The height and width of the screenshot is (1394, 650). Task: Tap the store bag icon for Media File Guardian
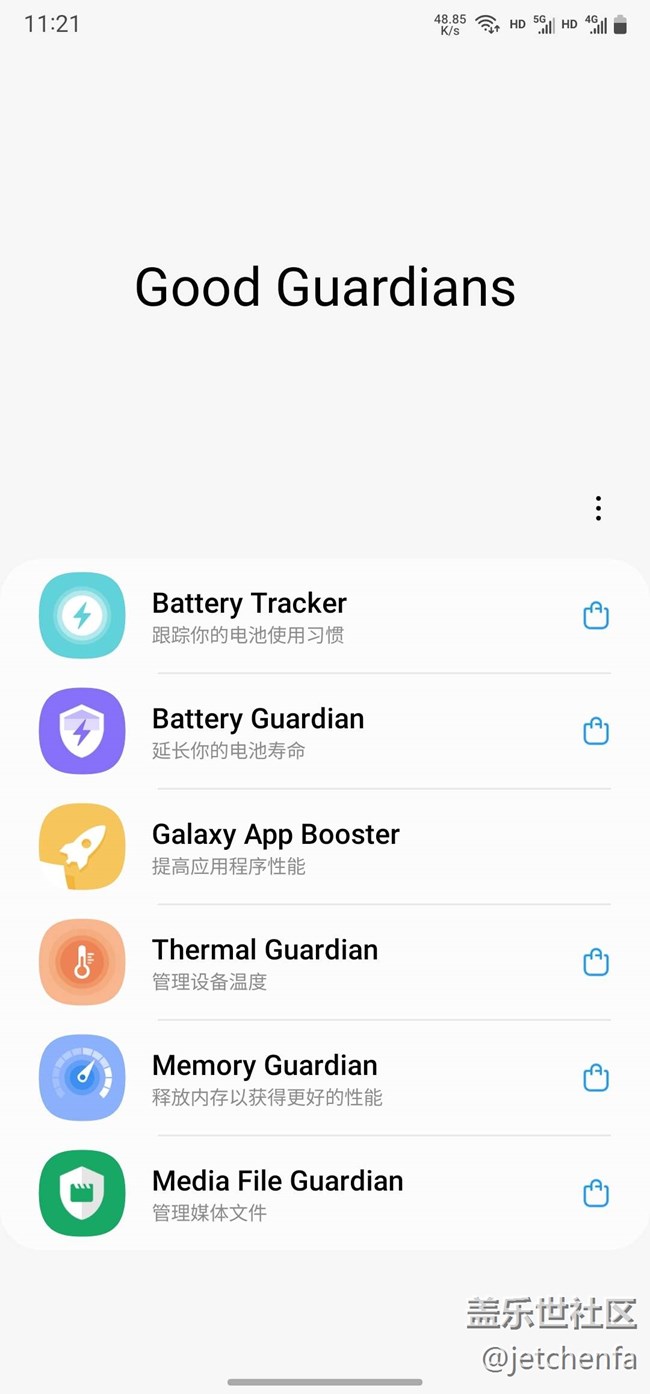596,1194
